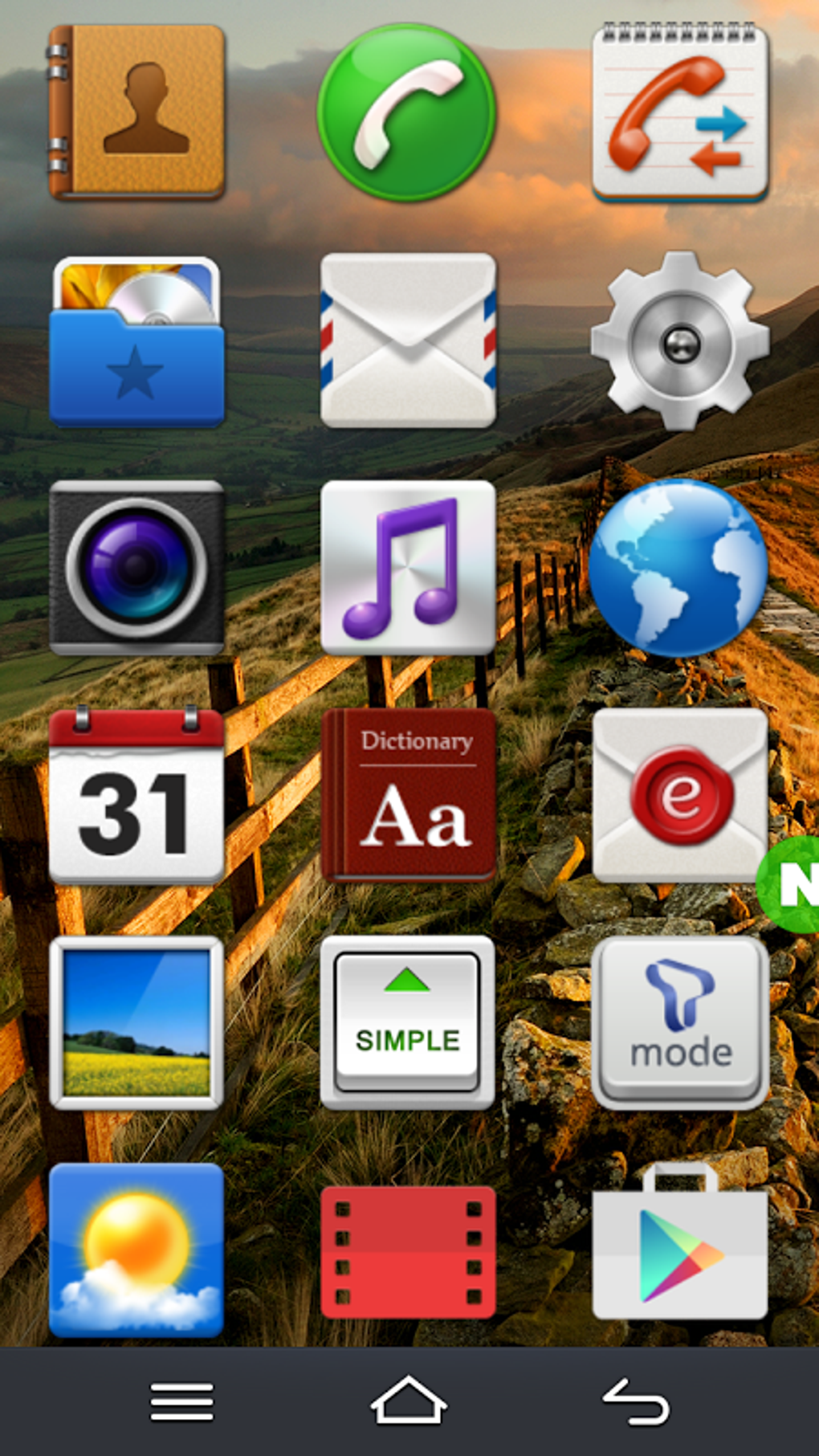Launch the globe Browser

(x=680, y=566)
